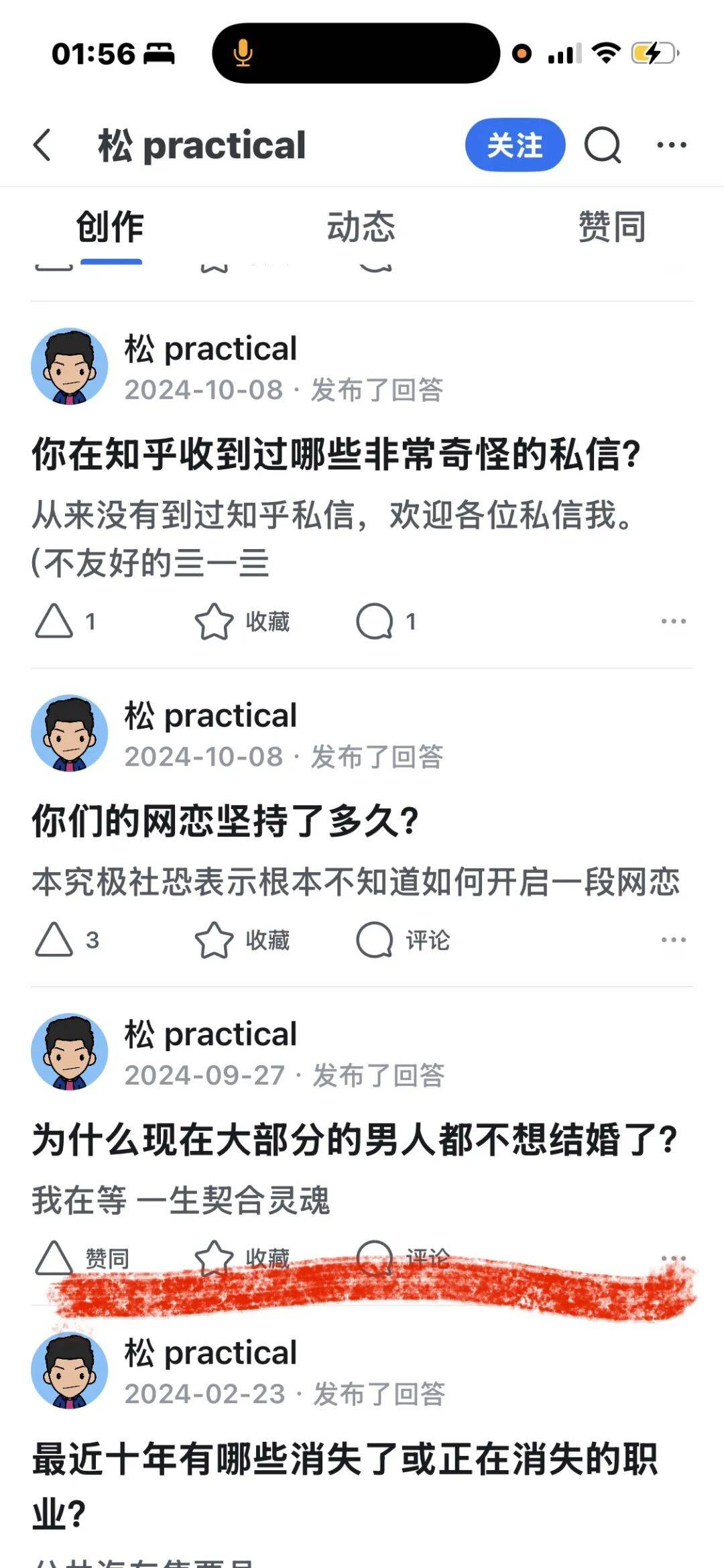Open more options for the 奇怪的私信 answer
This screenshot has height=1568, width=724.
coord(673,621)
